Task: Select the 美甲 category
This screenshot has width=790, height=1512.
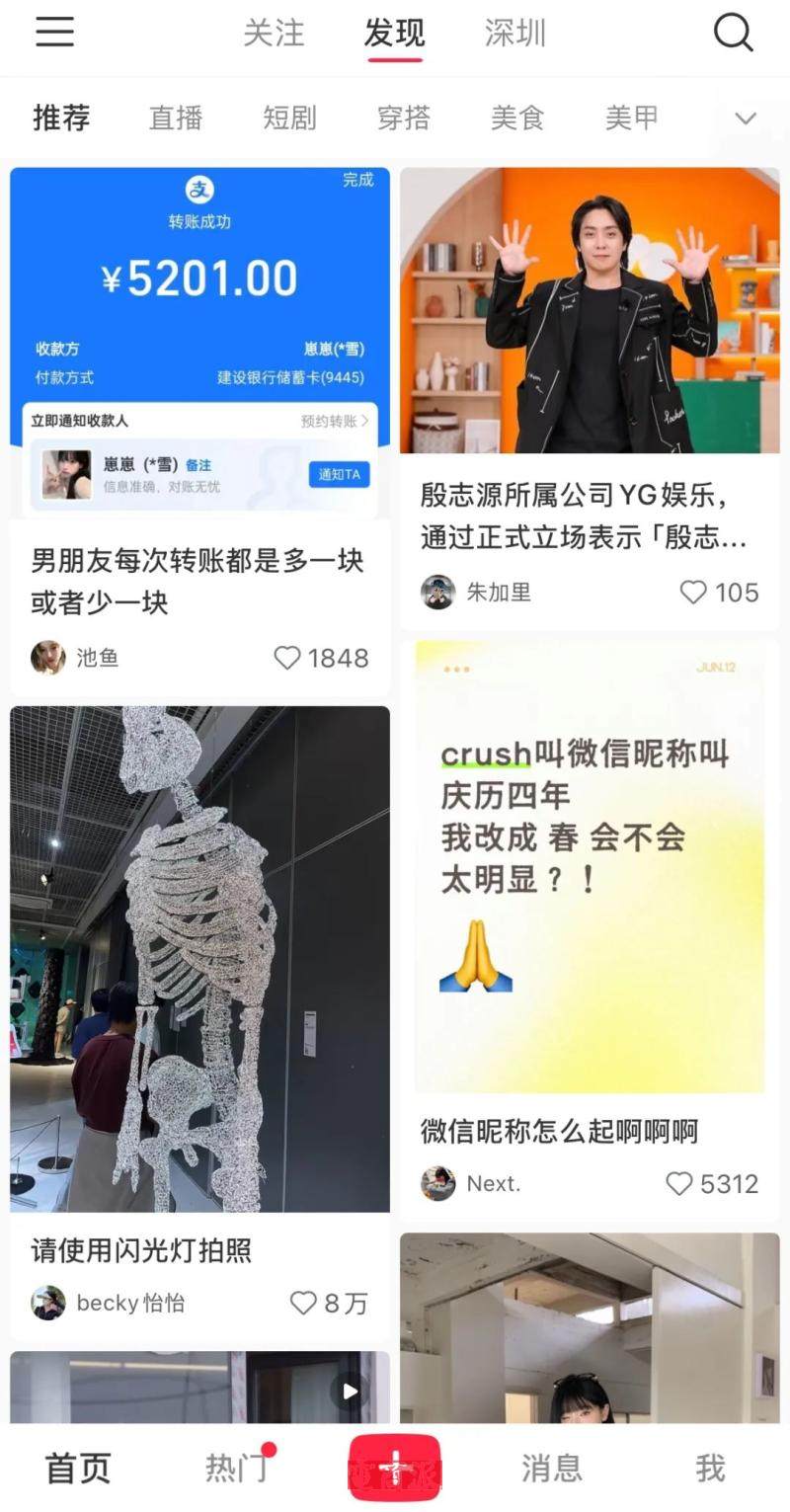Action: [x=632, y=119]
